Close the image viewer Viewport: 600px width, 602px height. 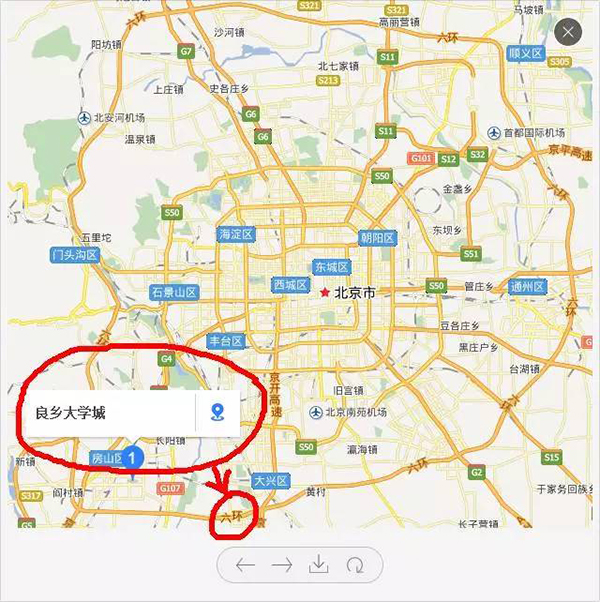568,33
